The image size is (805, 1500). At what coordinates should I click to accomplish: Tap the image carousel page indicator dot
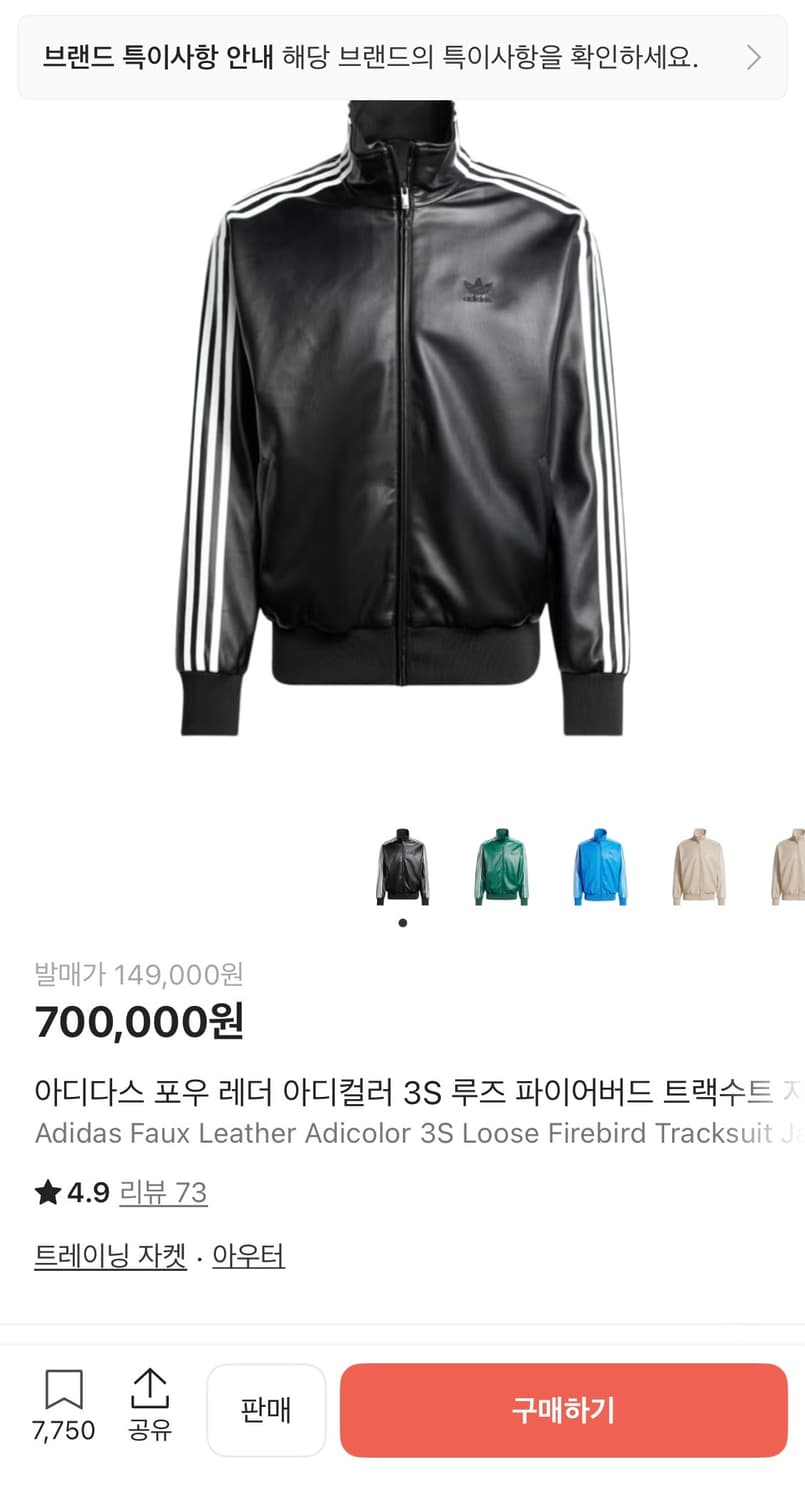click(x=402, y=923)
